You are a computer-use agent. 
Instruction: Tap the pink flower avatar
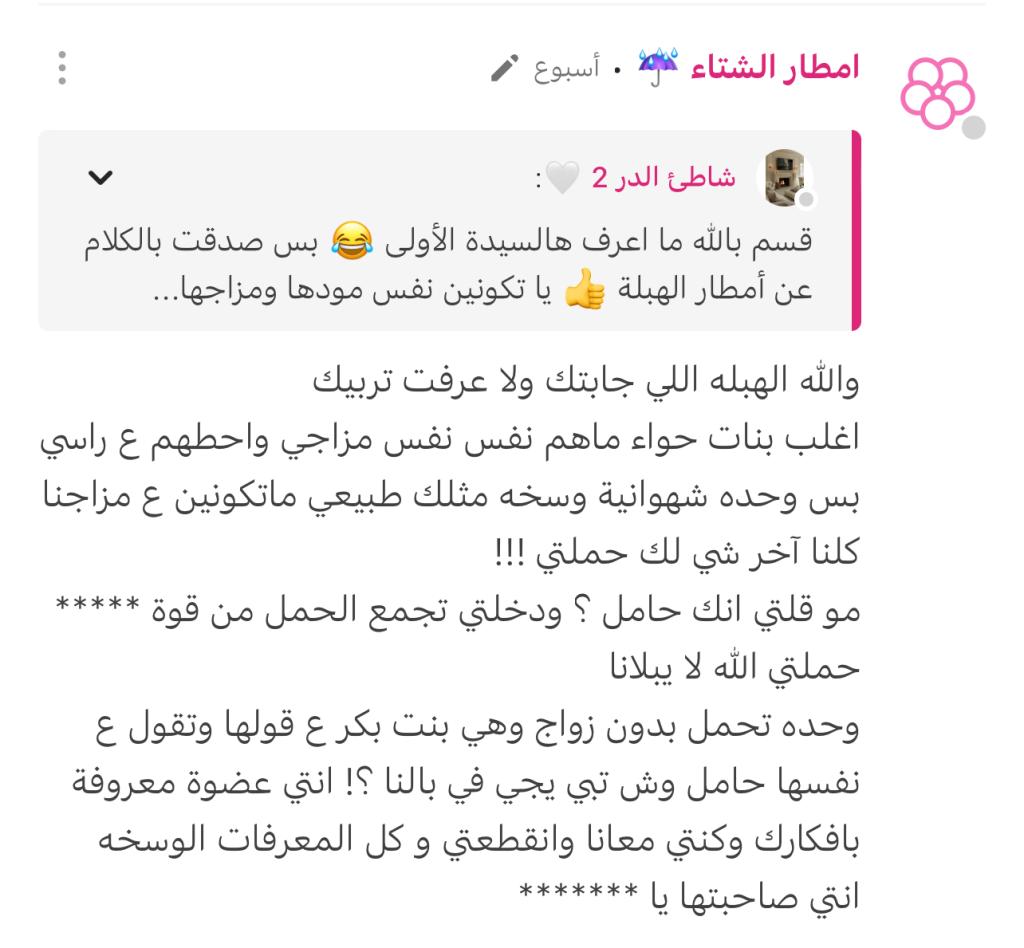click(936, 95)
